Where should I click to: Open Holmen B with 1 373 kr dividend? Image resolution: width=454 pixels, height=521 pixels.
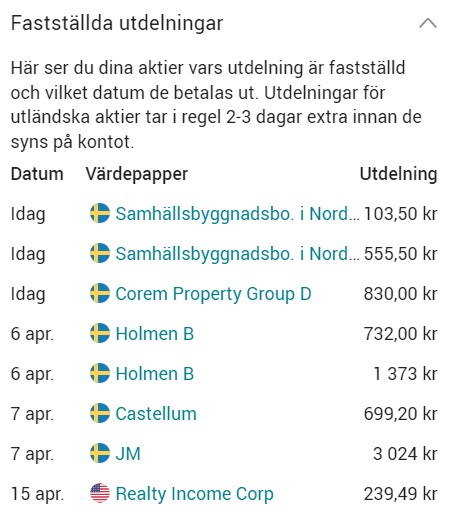click(155, 374)
